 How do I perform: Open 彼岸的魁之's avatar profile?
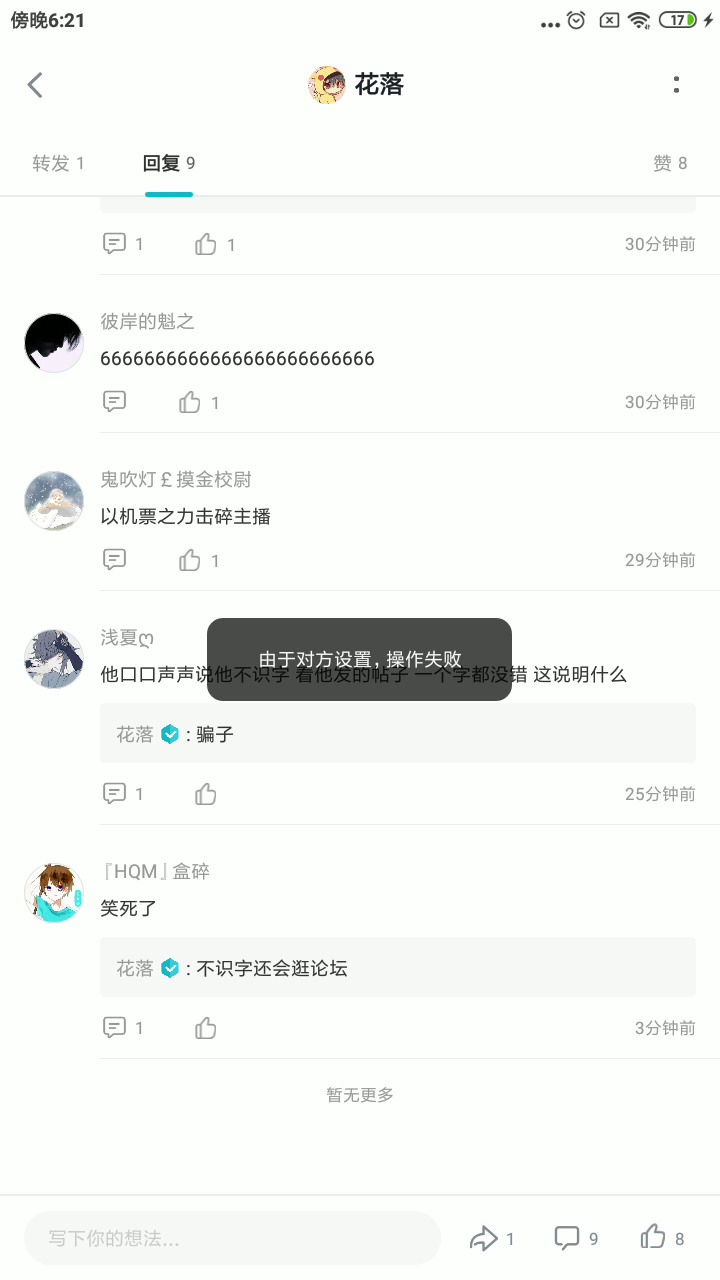coord(54,343)
